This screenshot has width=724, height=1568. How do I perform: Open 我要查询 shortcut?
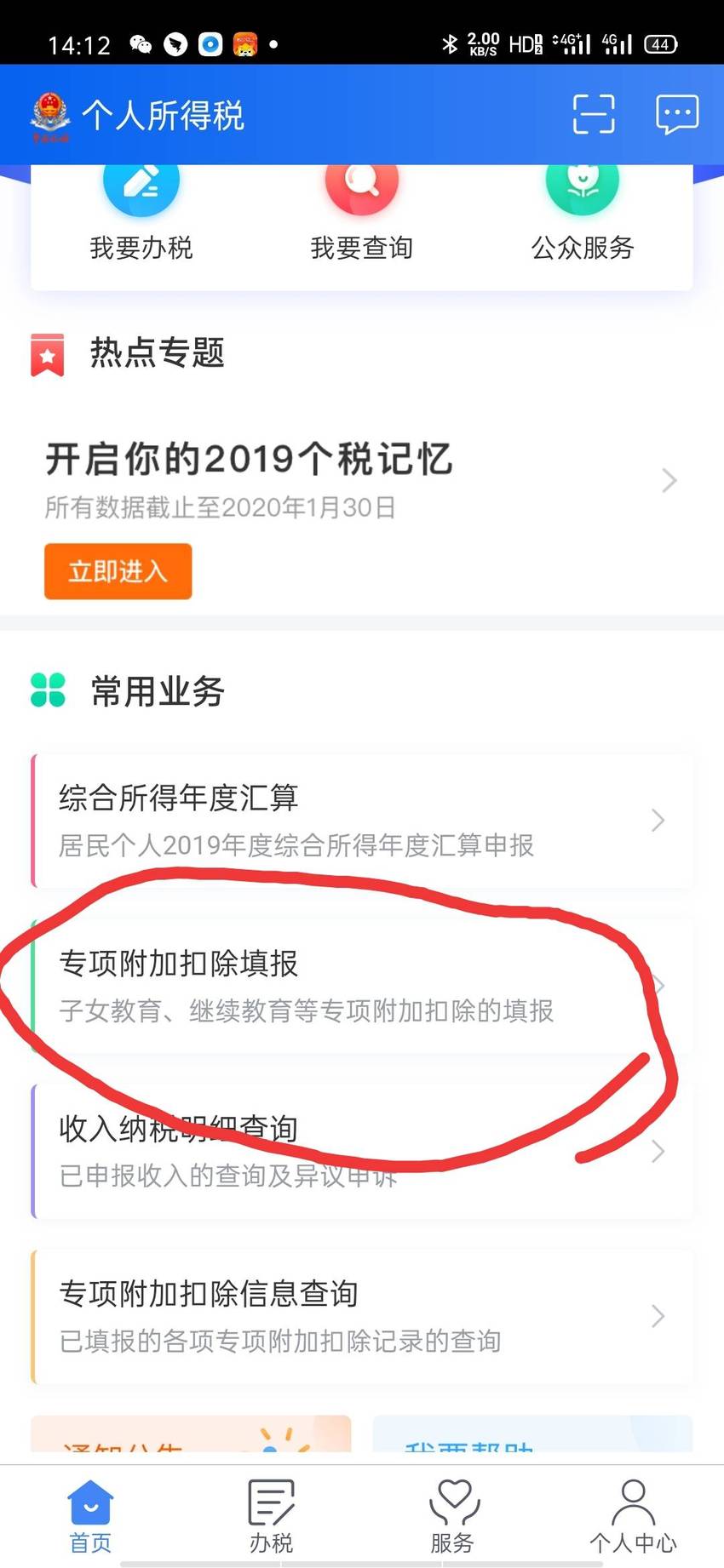[362, 215]
